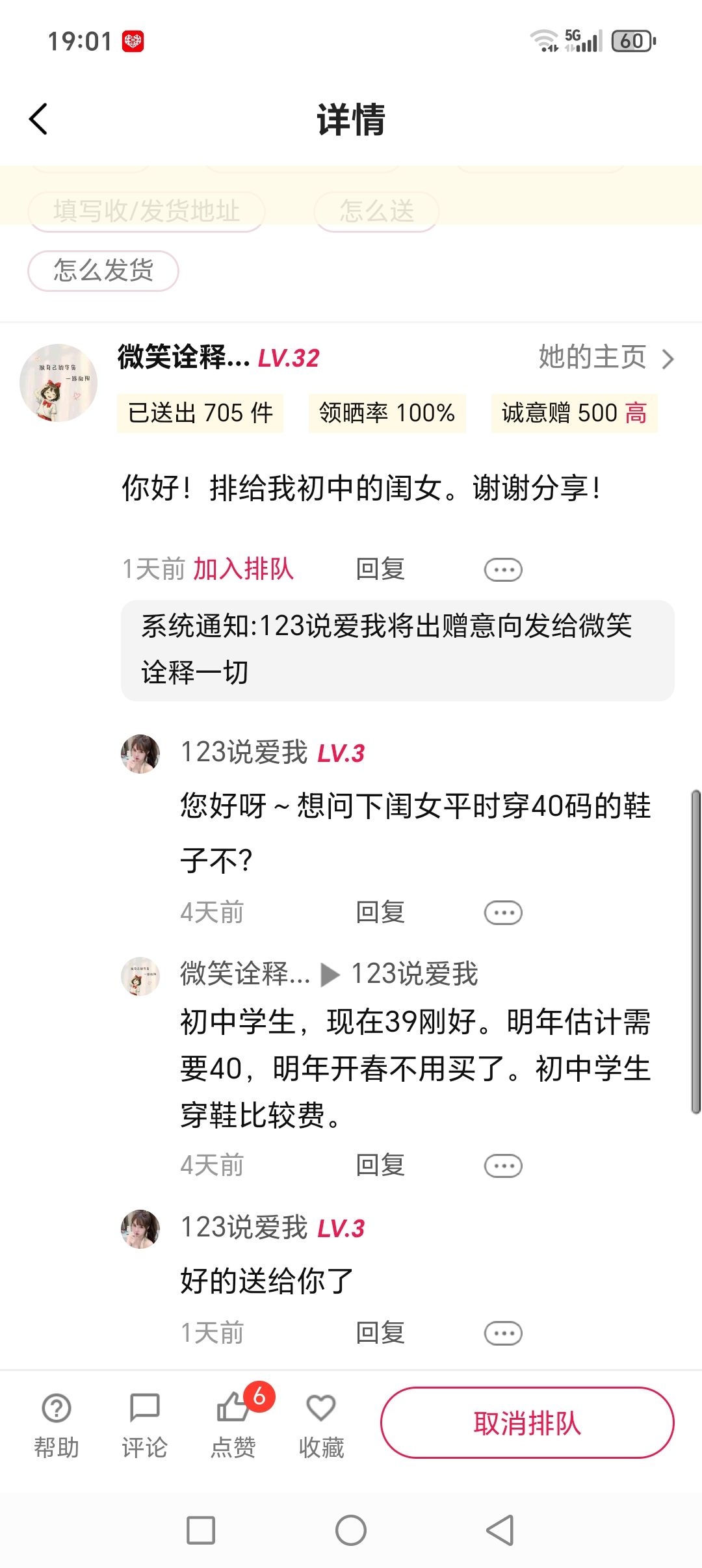
Task: Open more options under 40码的鞋子 comment
Action: tap(503, 913)
